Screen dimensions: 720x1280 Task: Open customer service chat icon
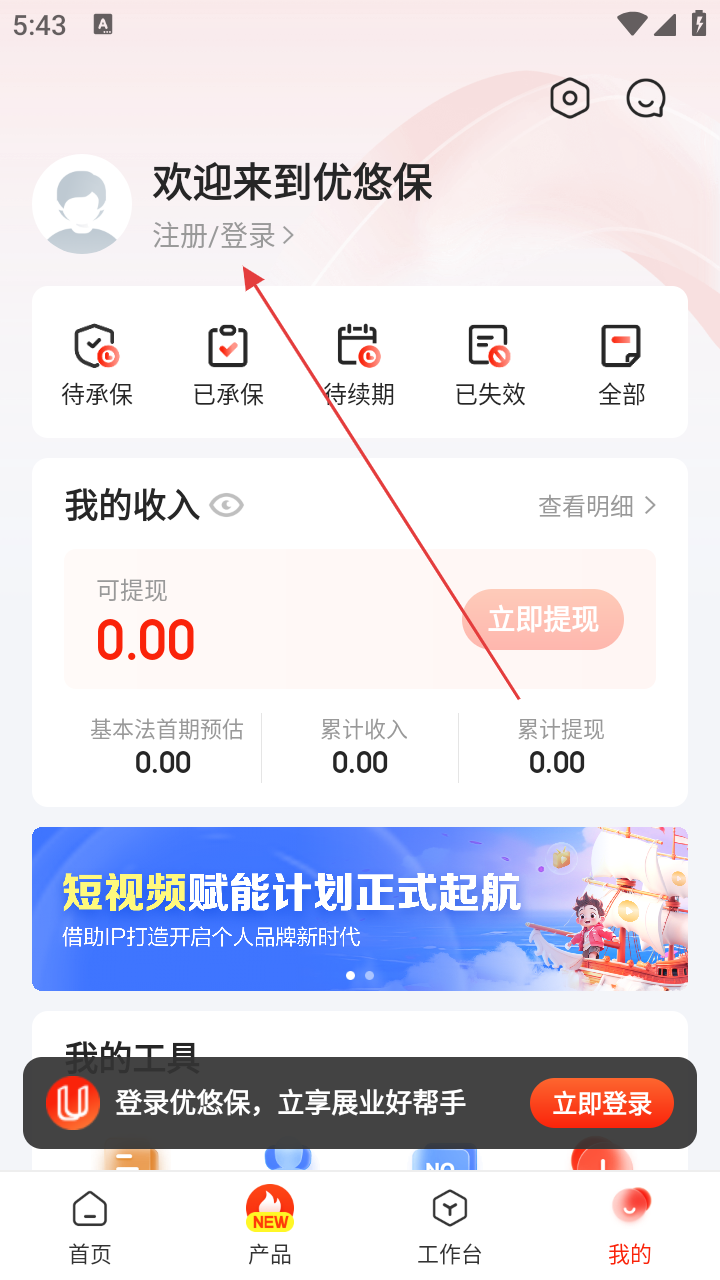coord(646,98)
